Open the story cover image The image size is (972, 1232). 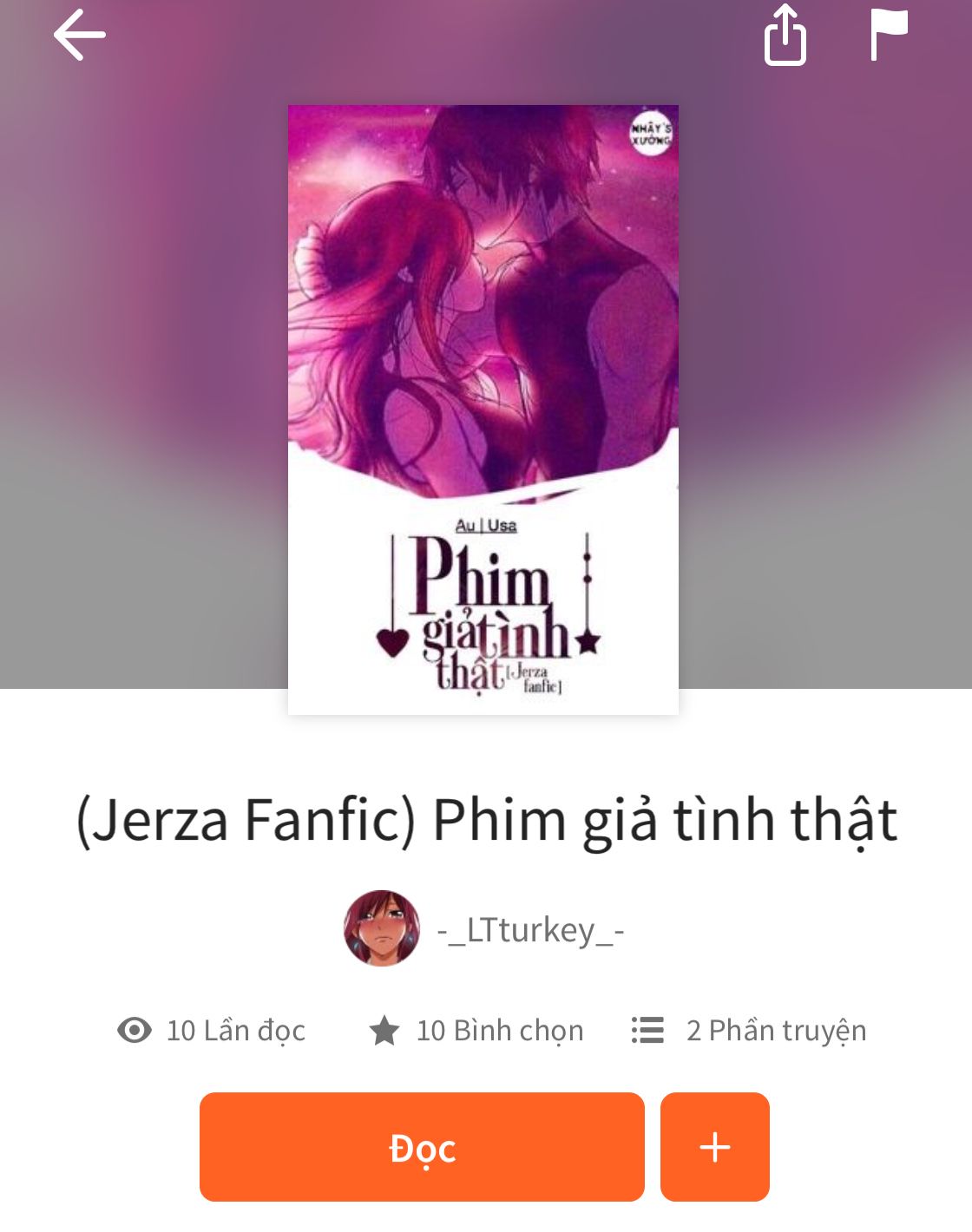tap(483, 410)
